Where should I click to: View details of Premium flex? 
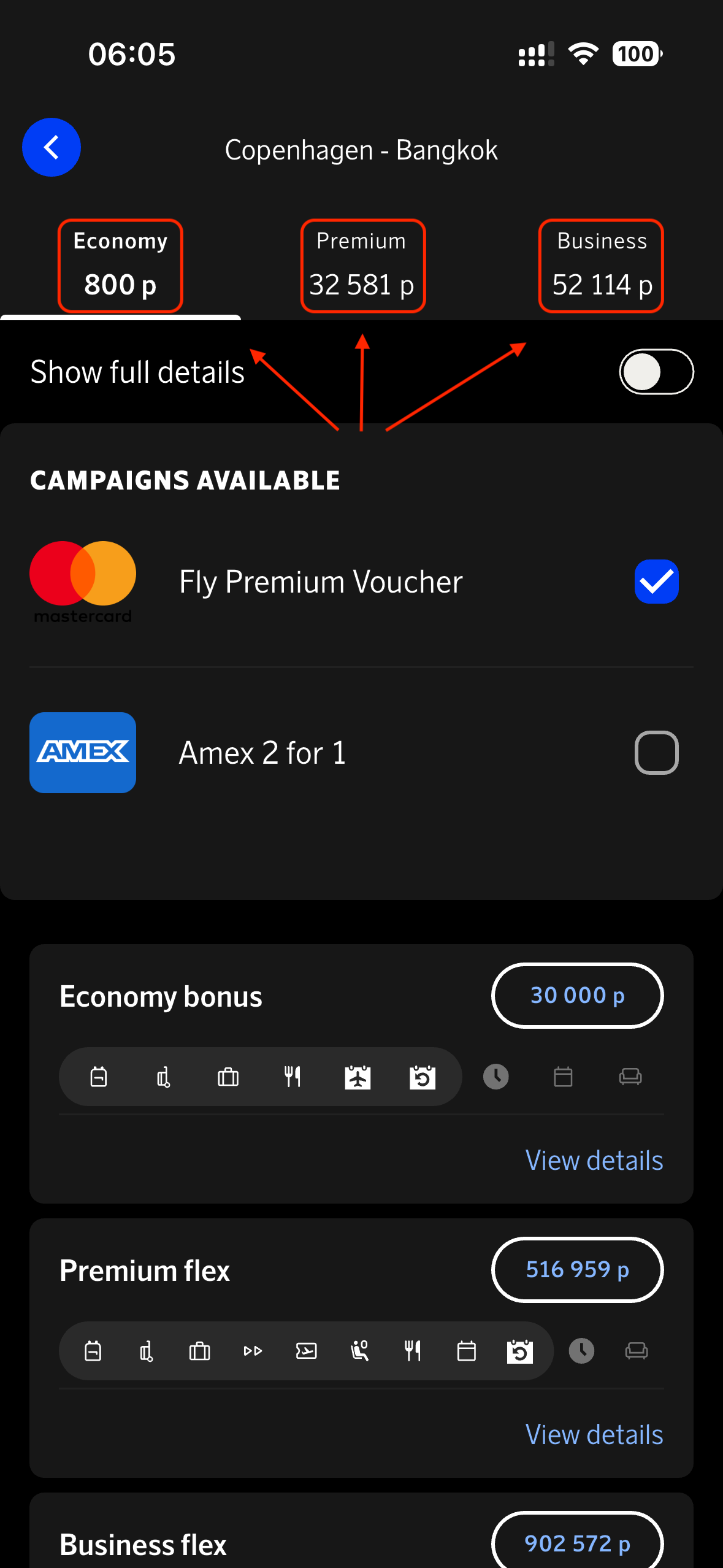(x=594, y=1434)
